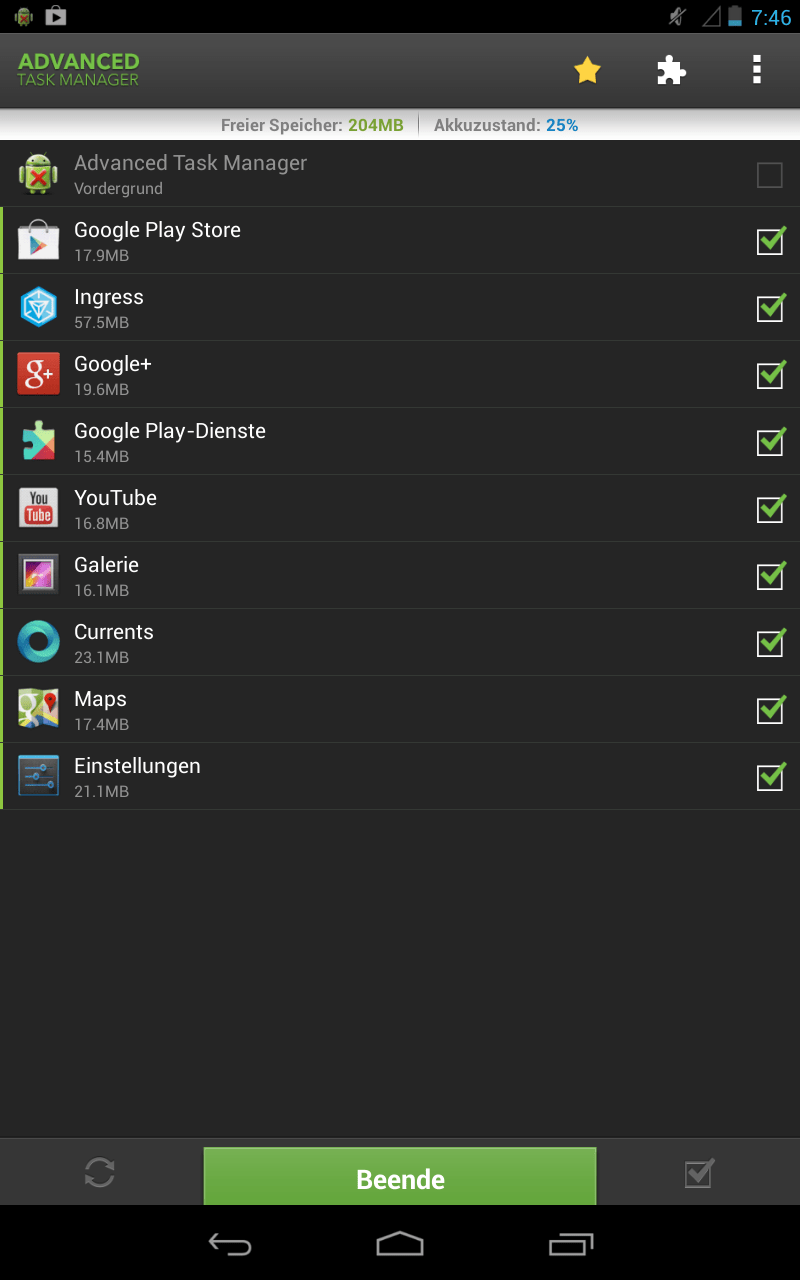Deselect the Google+ checkbox
The image size is (800, 1280).
[770, 375]
